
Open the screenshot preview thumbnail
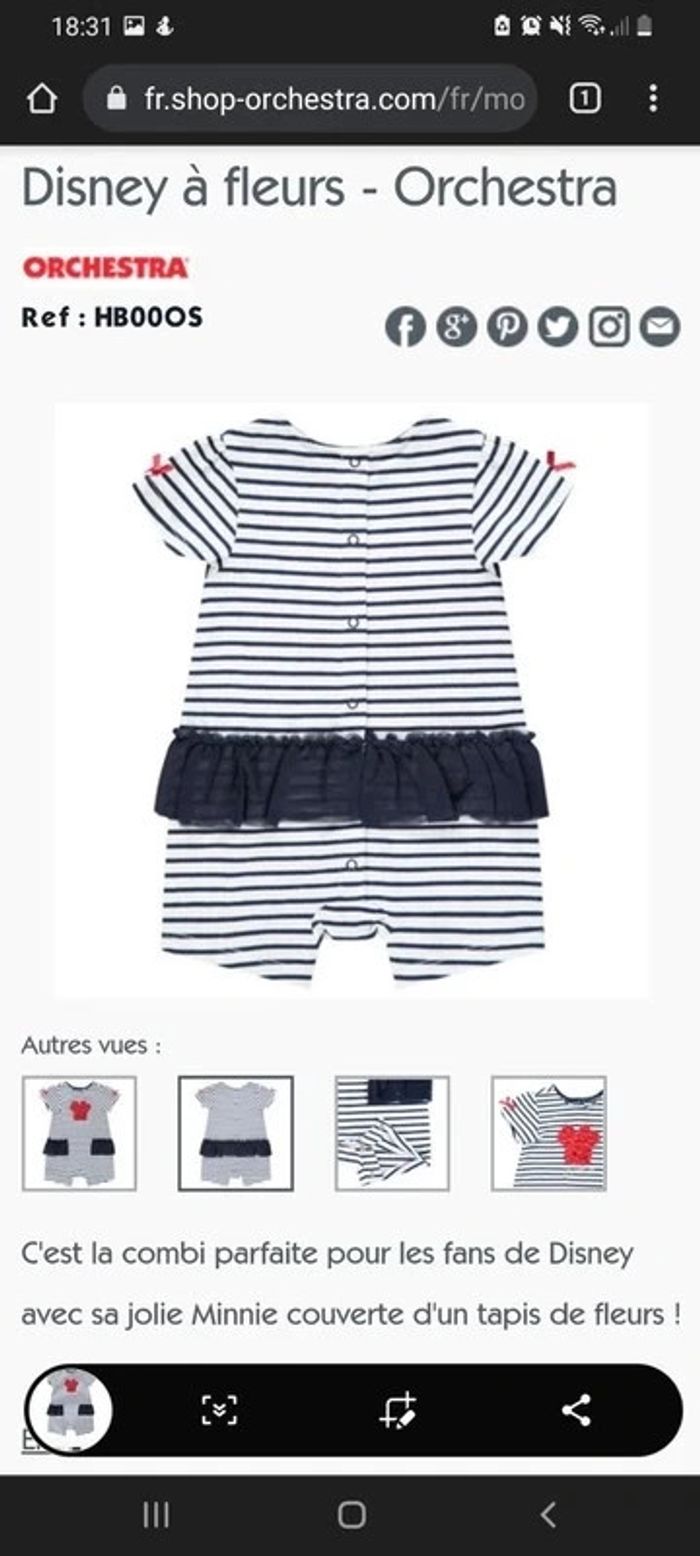click(x=70, y=1410)
